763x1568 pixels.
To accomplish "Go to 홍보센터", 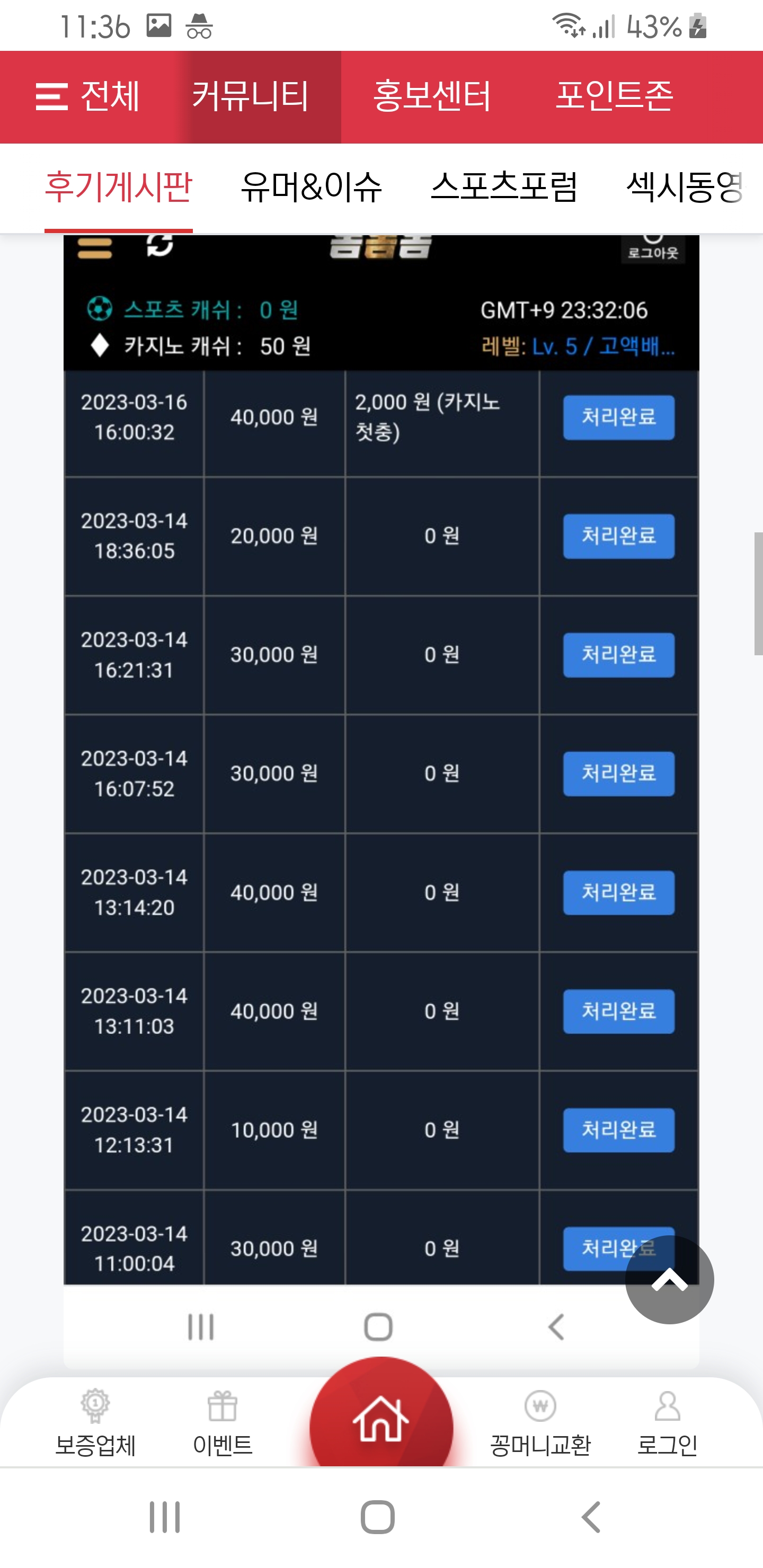I will point(432,97).
